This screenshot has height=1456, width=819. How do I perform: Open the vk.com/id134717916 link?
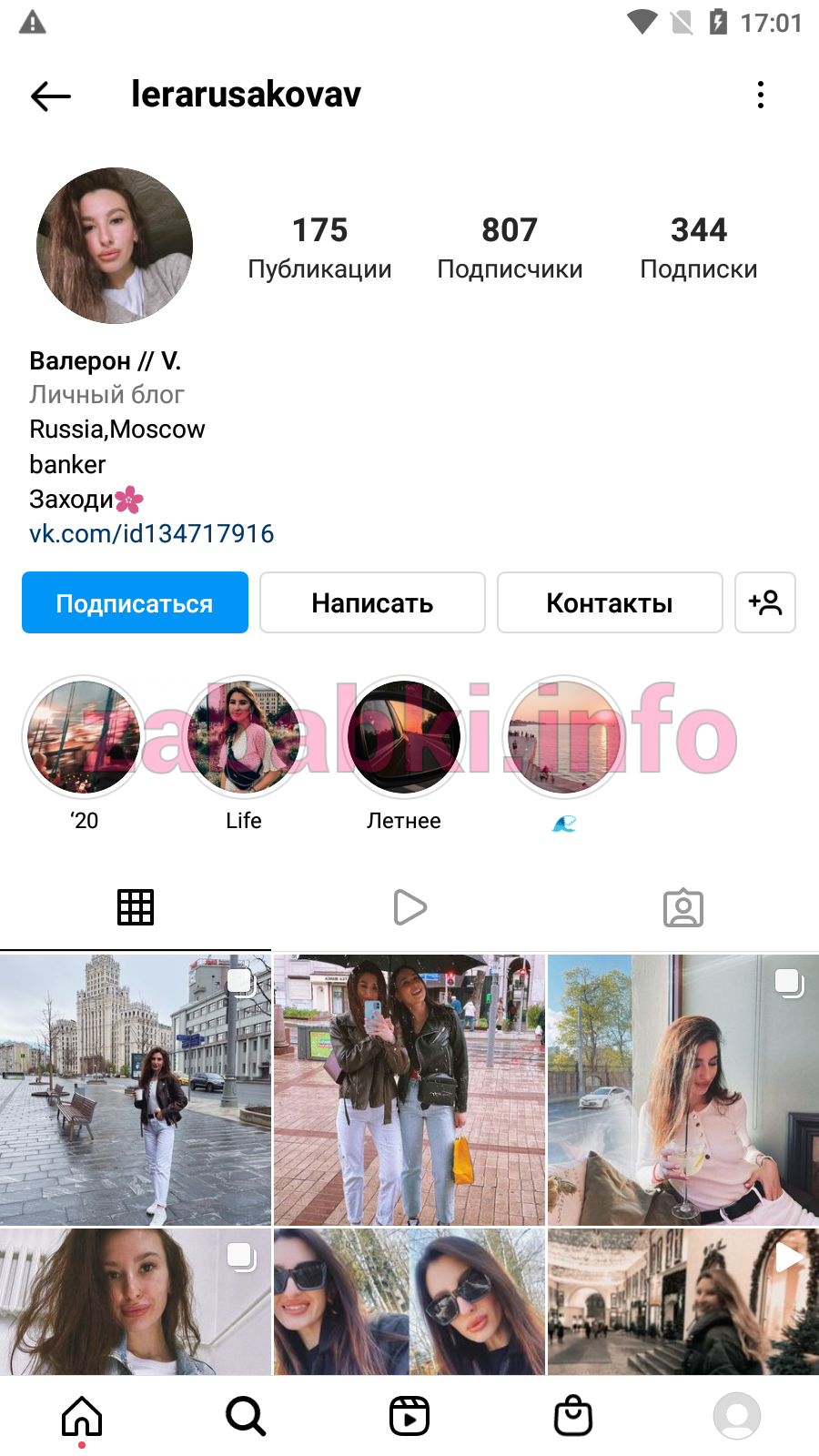coord(151,533)
